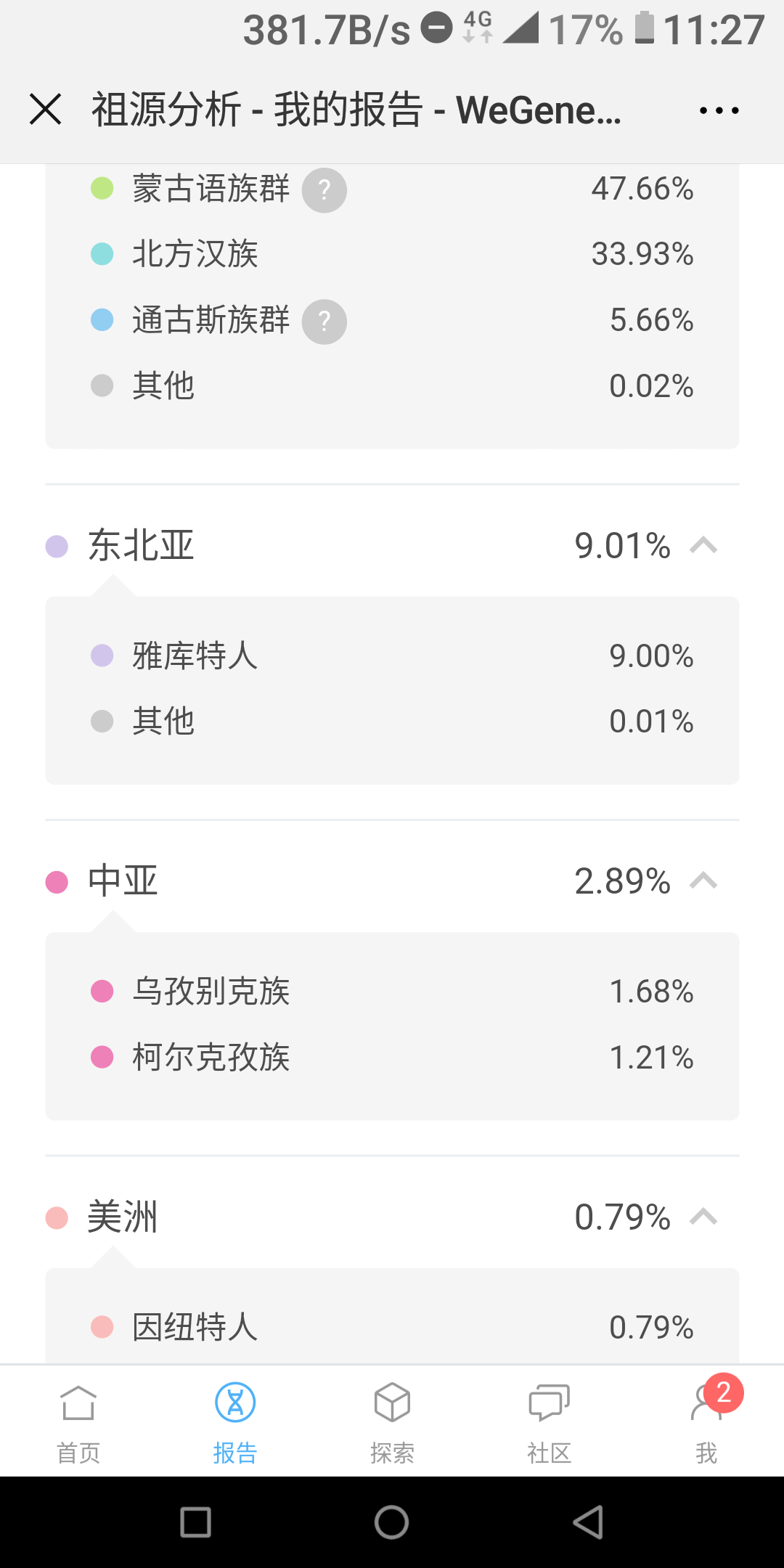The image size is (784, 1568).
Task: Collapse the 中亚 section
Action: pos(703,881)
